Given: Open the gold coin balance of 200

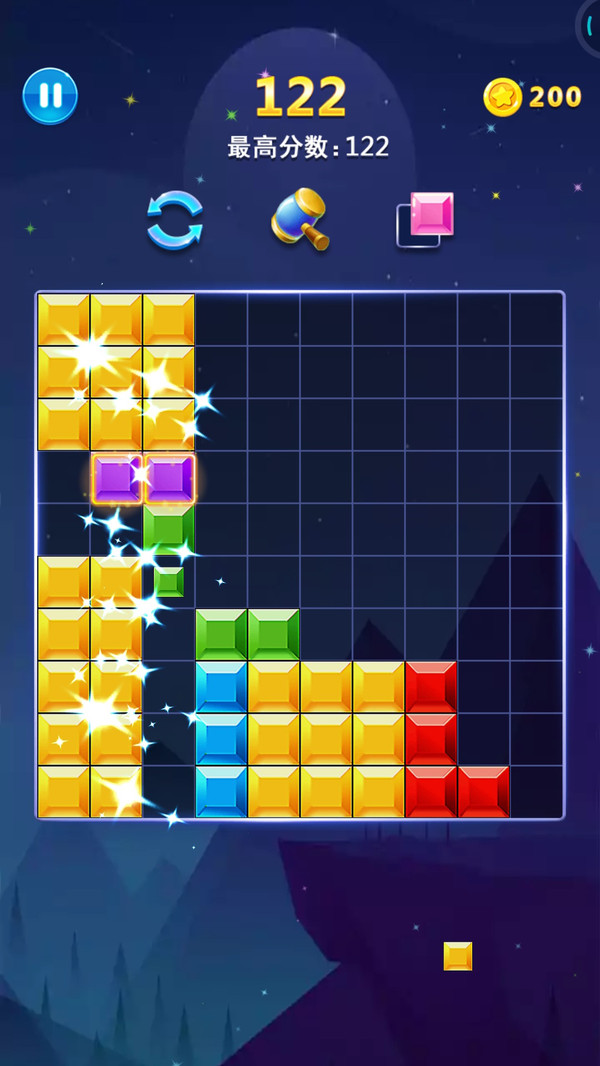Looking at the screenshot, I should click(x=532, y=97).
